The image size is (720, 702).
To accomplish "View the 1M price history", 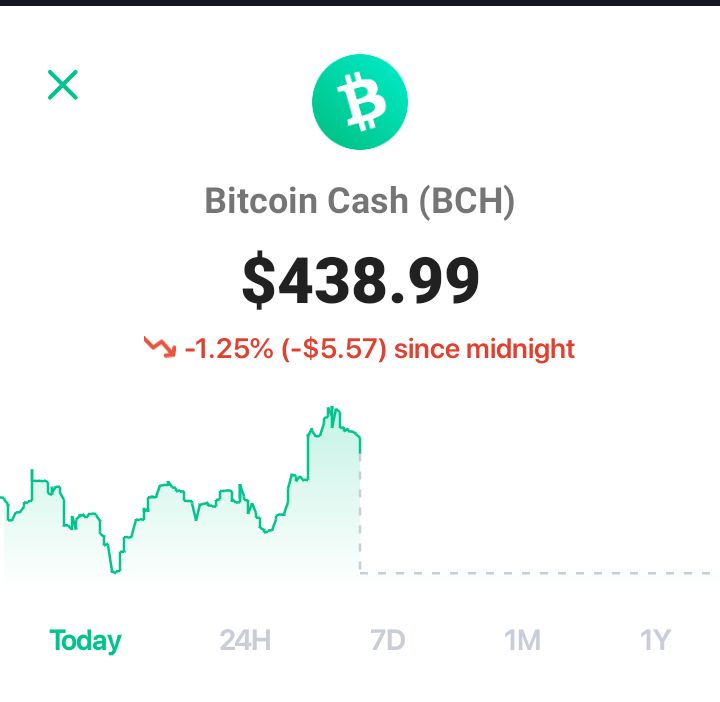I will pyautogui.click(x=522, y=640).
